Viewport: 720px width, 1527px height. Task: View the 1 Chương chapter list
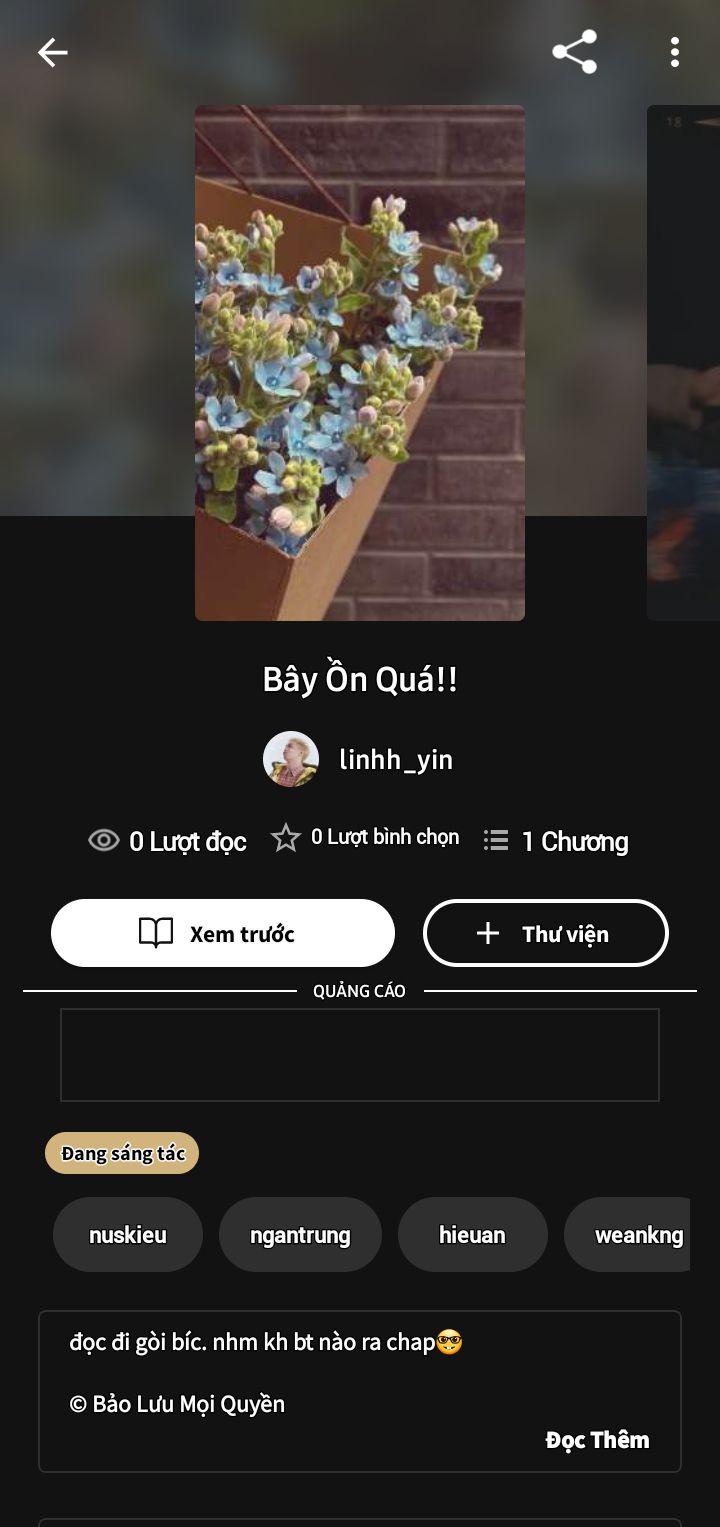(x=557, y=841)
